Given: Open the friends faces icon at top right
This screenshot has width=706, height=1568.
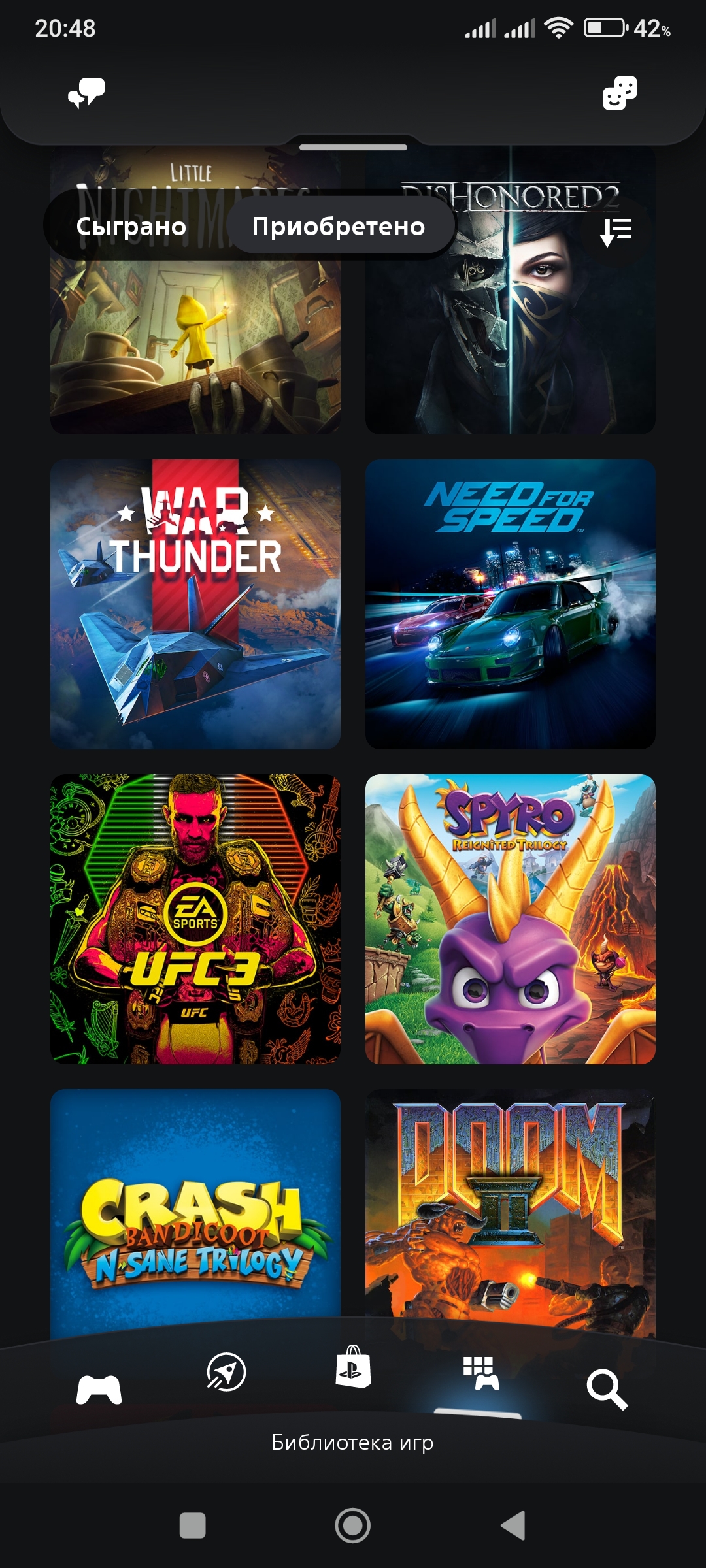Looking at the screenshot, I should click(x=619, y=93).
